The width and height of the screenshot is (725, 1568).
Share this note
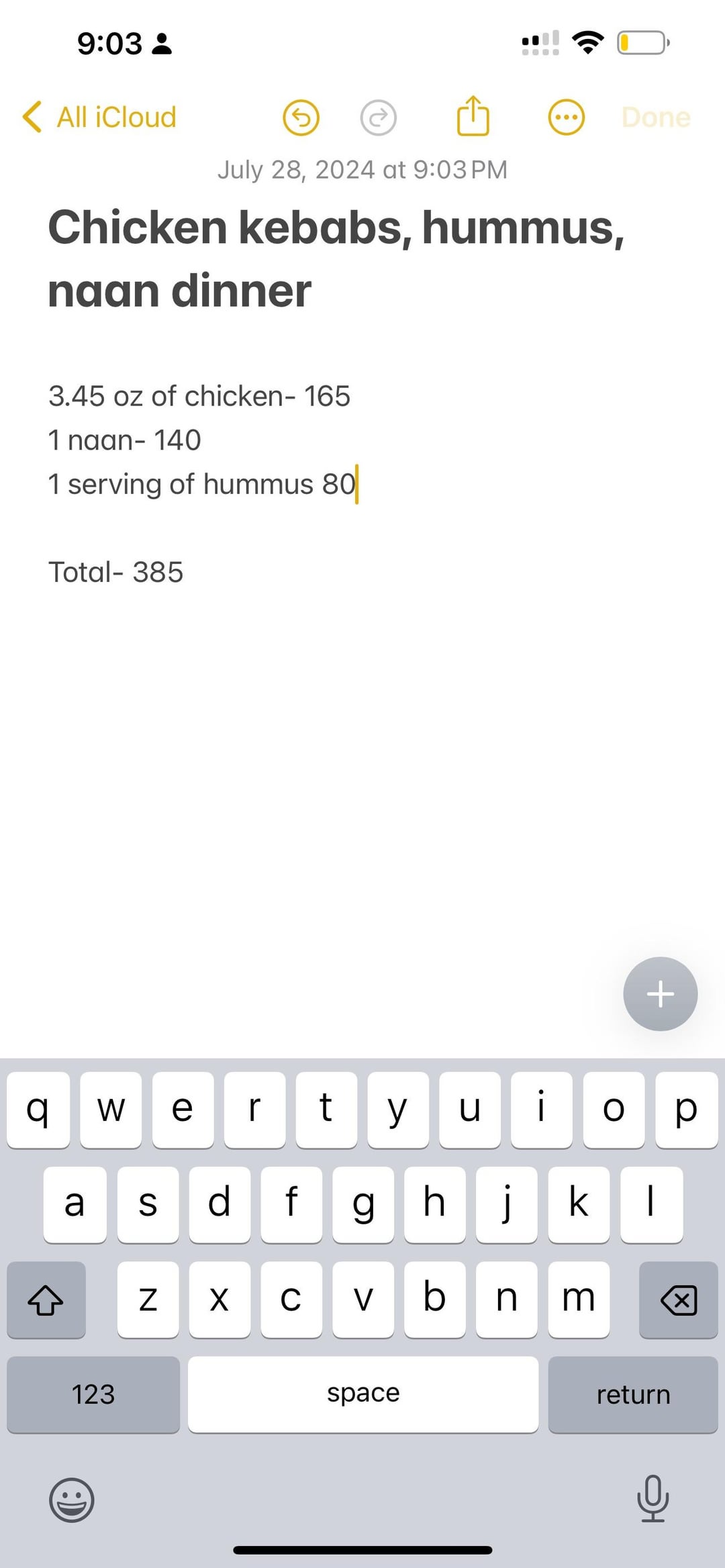[473, 116]
